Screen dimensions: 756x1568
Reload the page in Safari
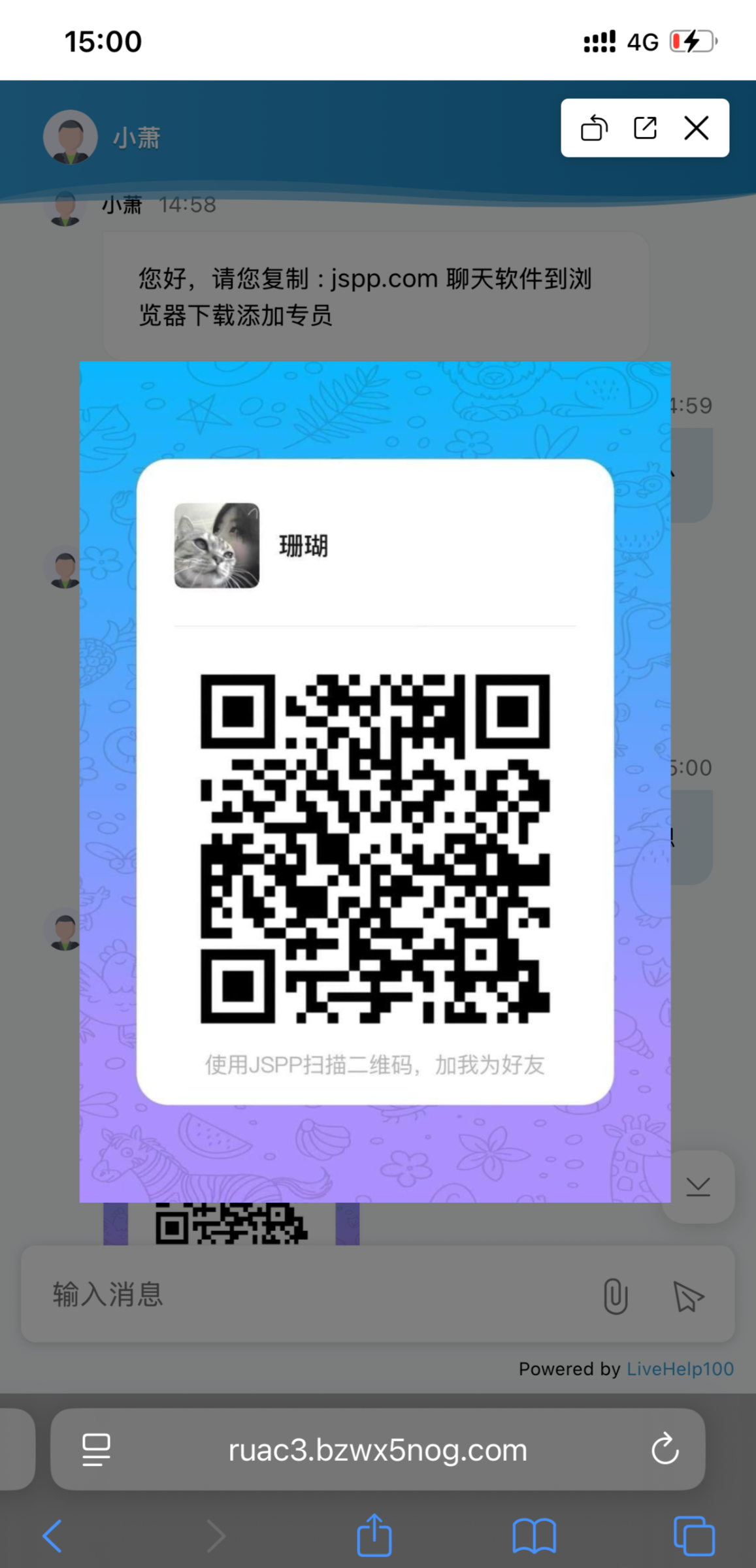665,1449
